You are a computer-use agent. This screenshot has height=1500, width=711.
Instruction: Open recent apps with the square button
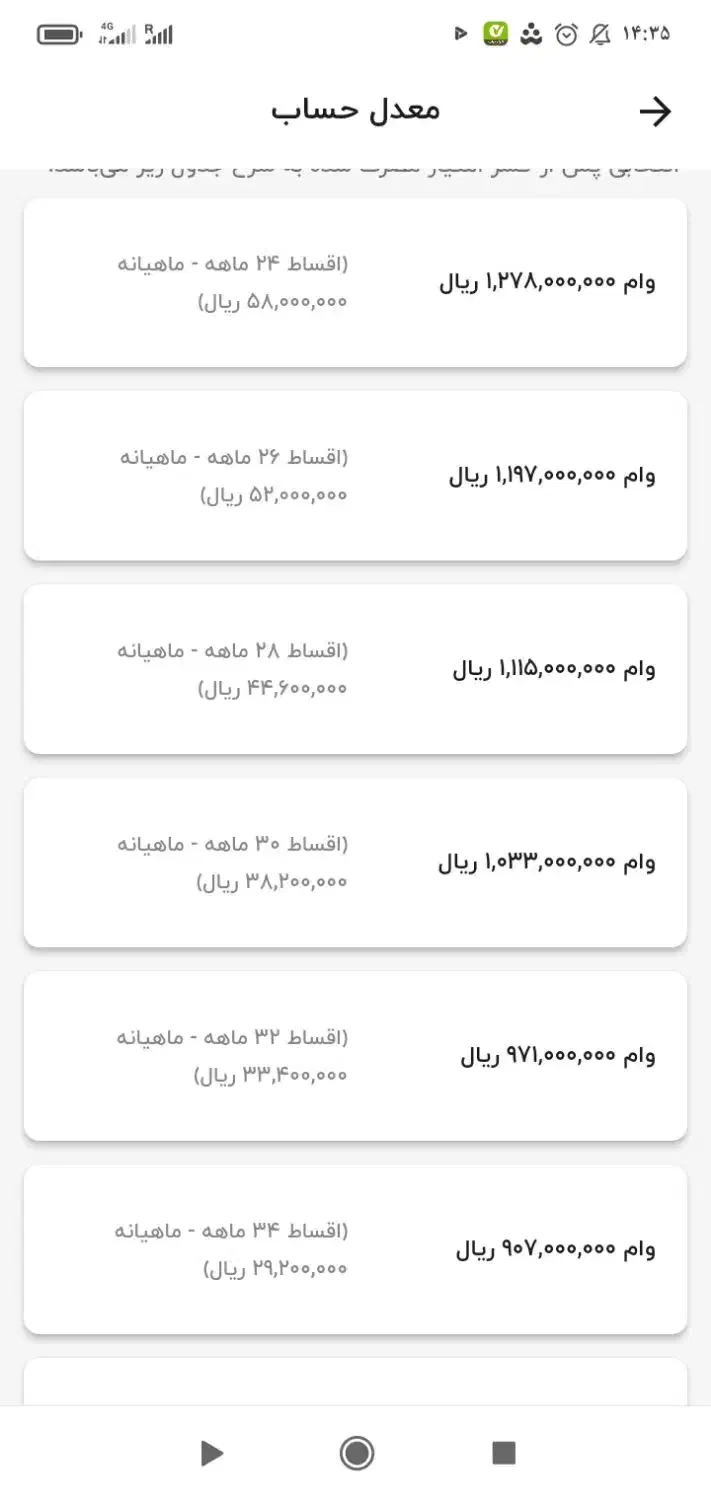[503, 1453]
